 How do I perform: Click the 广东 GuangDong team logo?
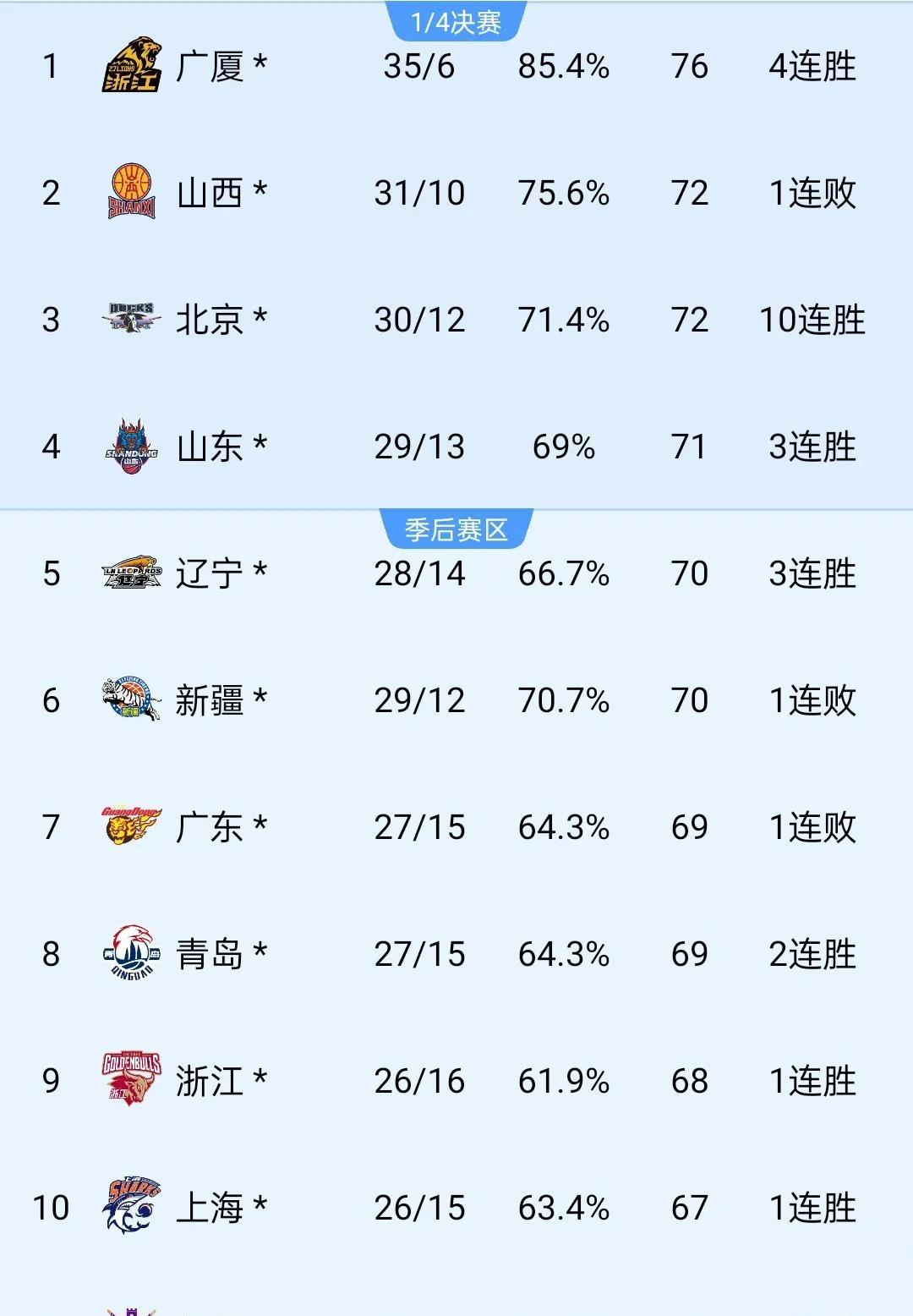click(x=133, y=825)
